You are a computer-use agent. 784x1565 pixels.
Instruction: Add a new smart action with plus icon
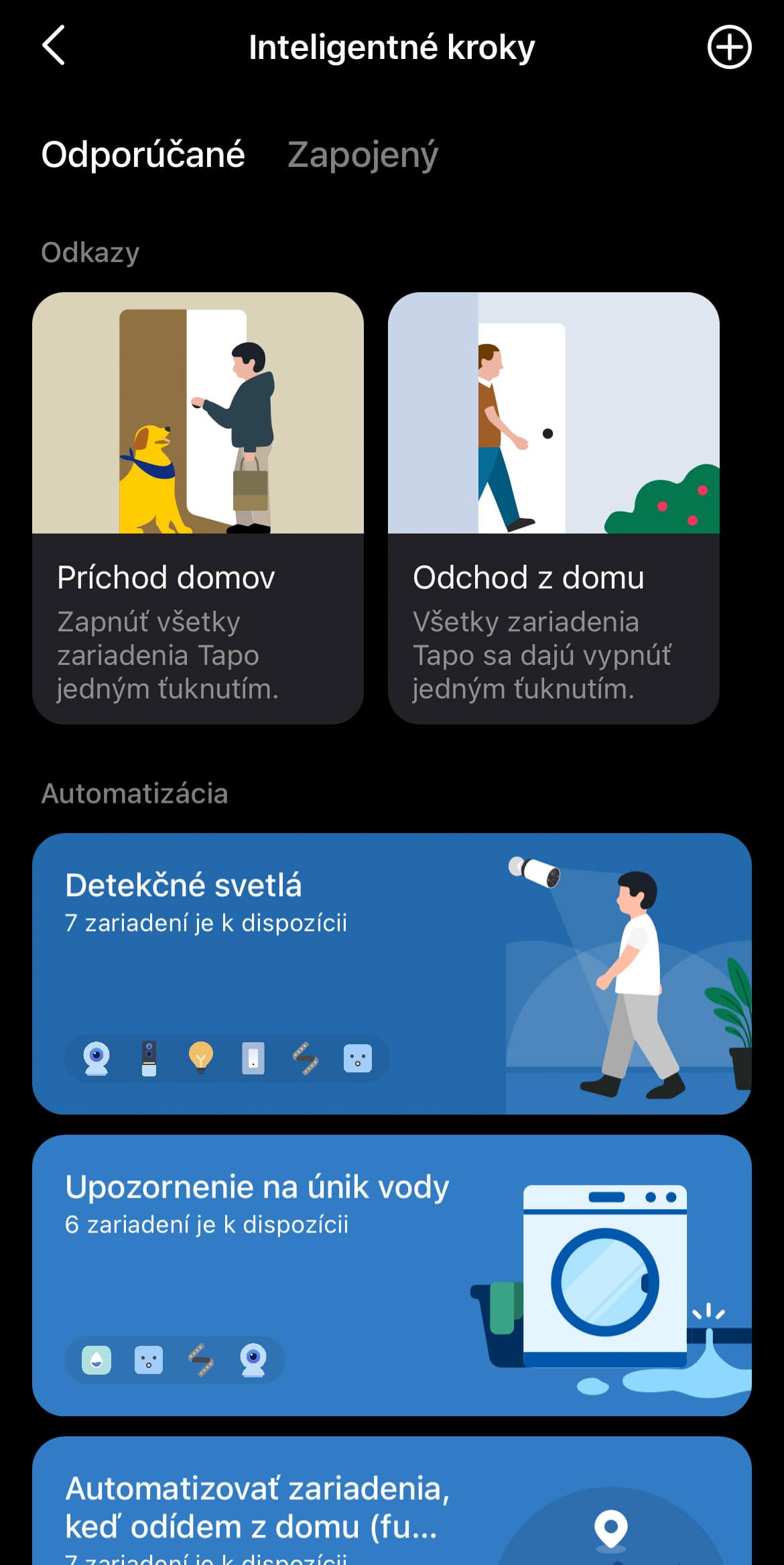[729, 47]
